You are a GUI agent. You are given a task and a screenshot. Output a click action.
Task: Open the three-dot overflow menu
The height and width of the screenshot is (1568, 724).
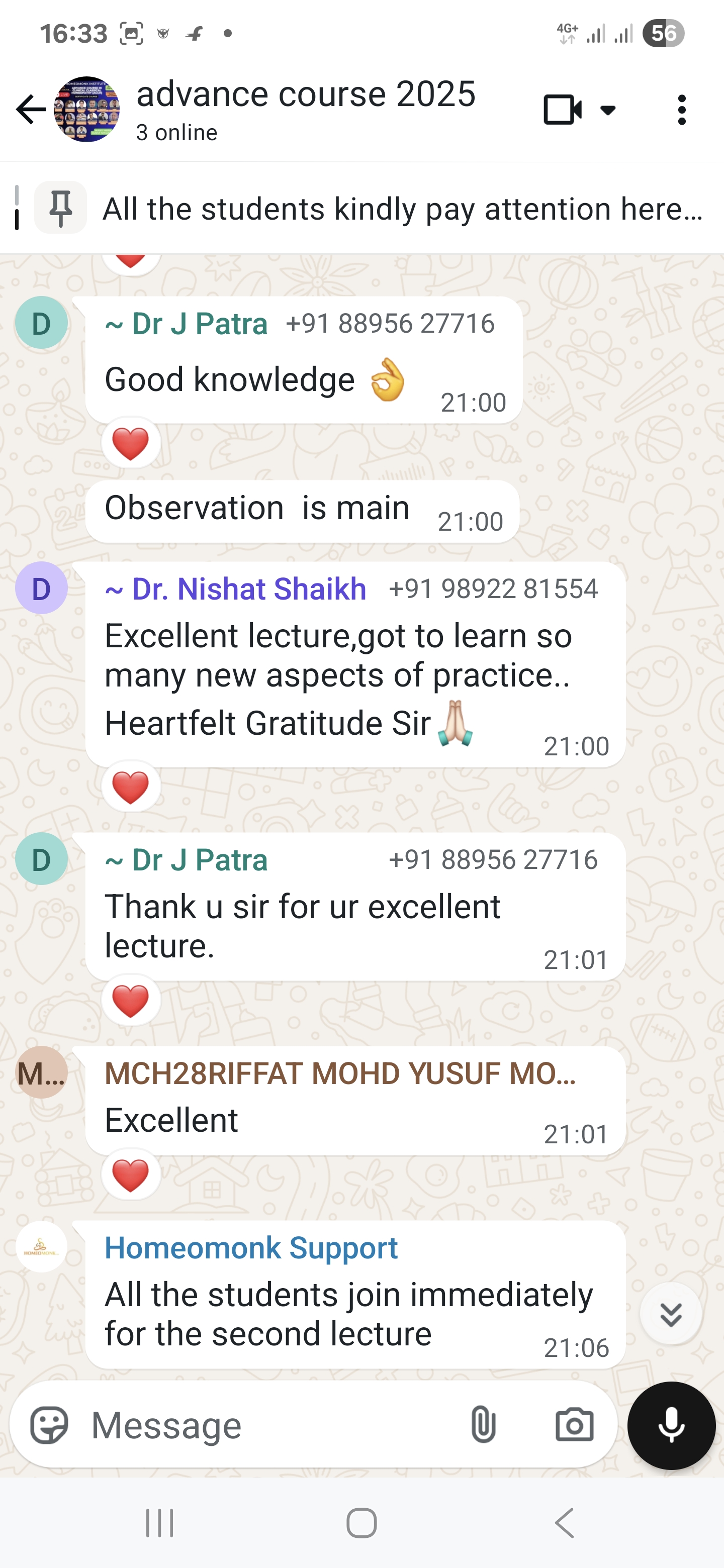681,110
